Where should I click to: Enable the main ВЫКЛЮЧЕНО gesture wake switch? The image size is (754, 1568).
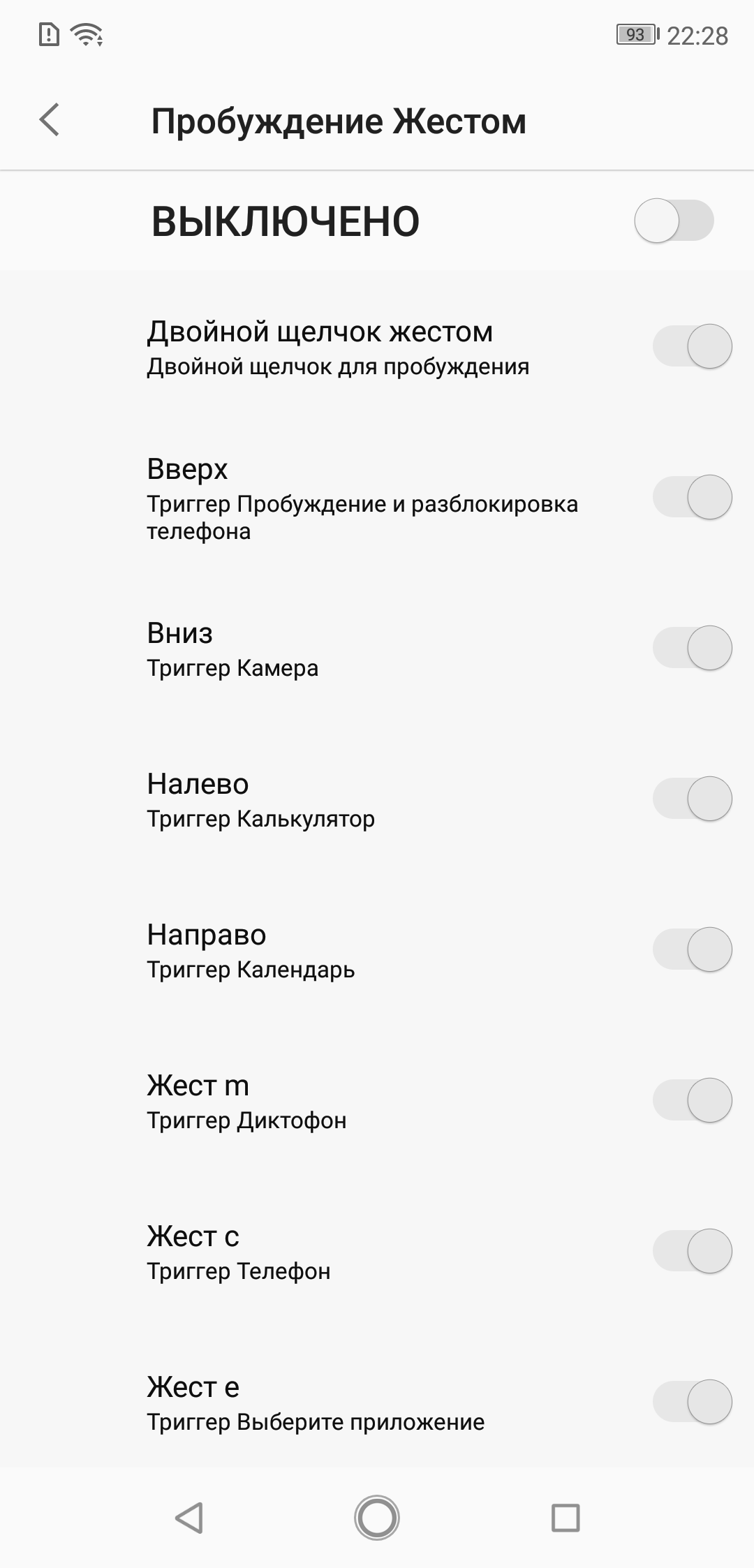pos(674,221)
